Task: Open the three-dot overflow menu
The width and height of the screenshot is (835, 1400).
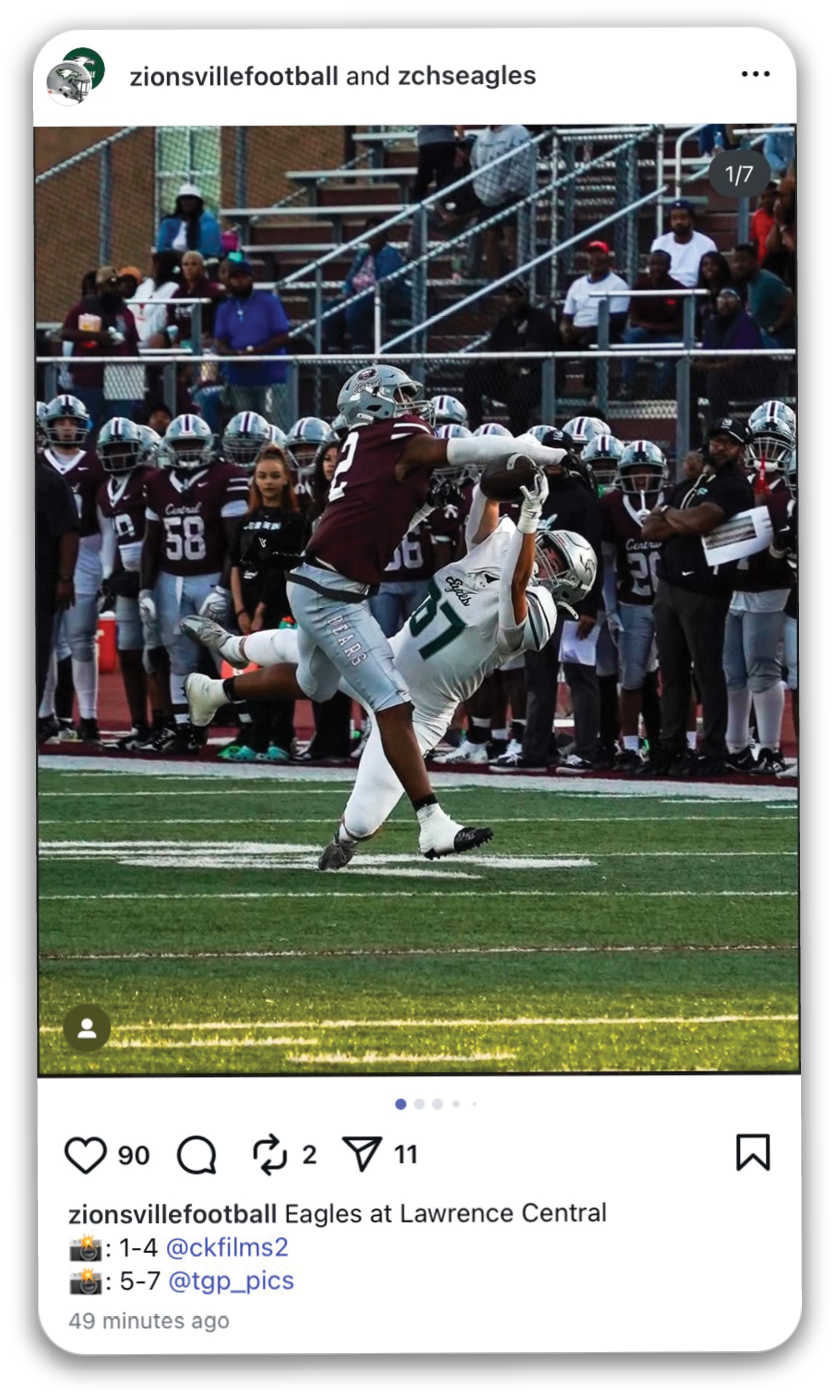Action: [755, 75]
